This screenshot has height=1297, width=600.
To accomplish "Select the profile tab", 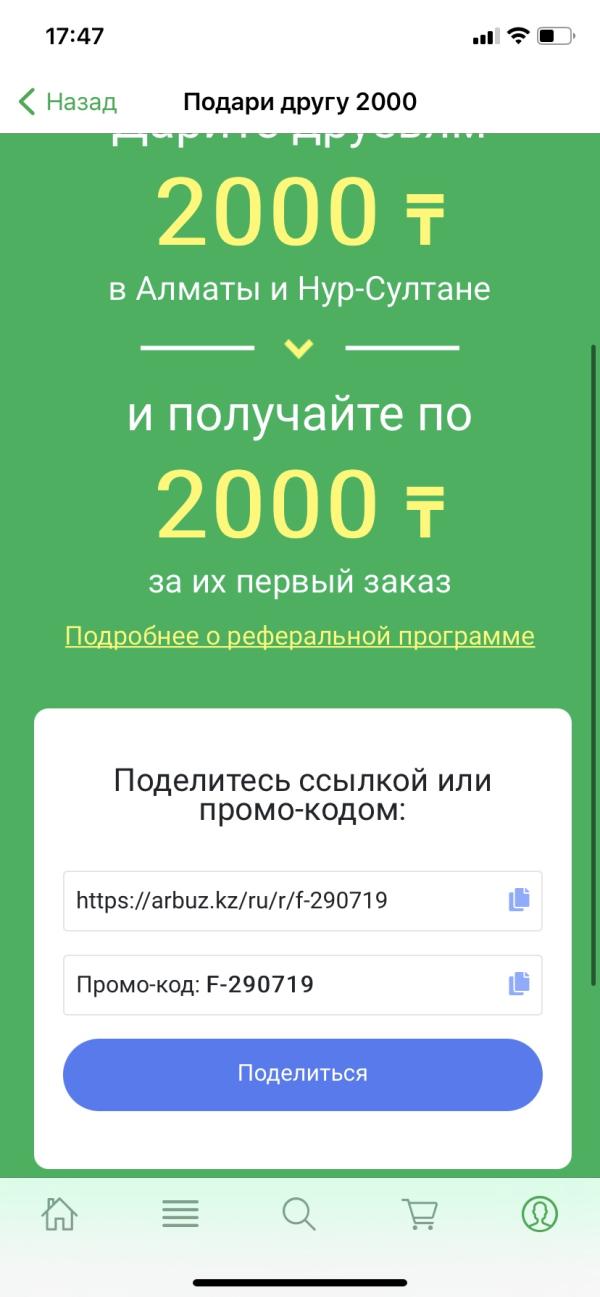I will coord(540,1214).
